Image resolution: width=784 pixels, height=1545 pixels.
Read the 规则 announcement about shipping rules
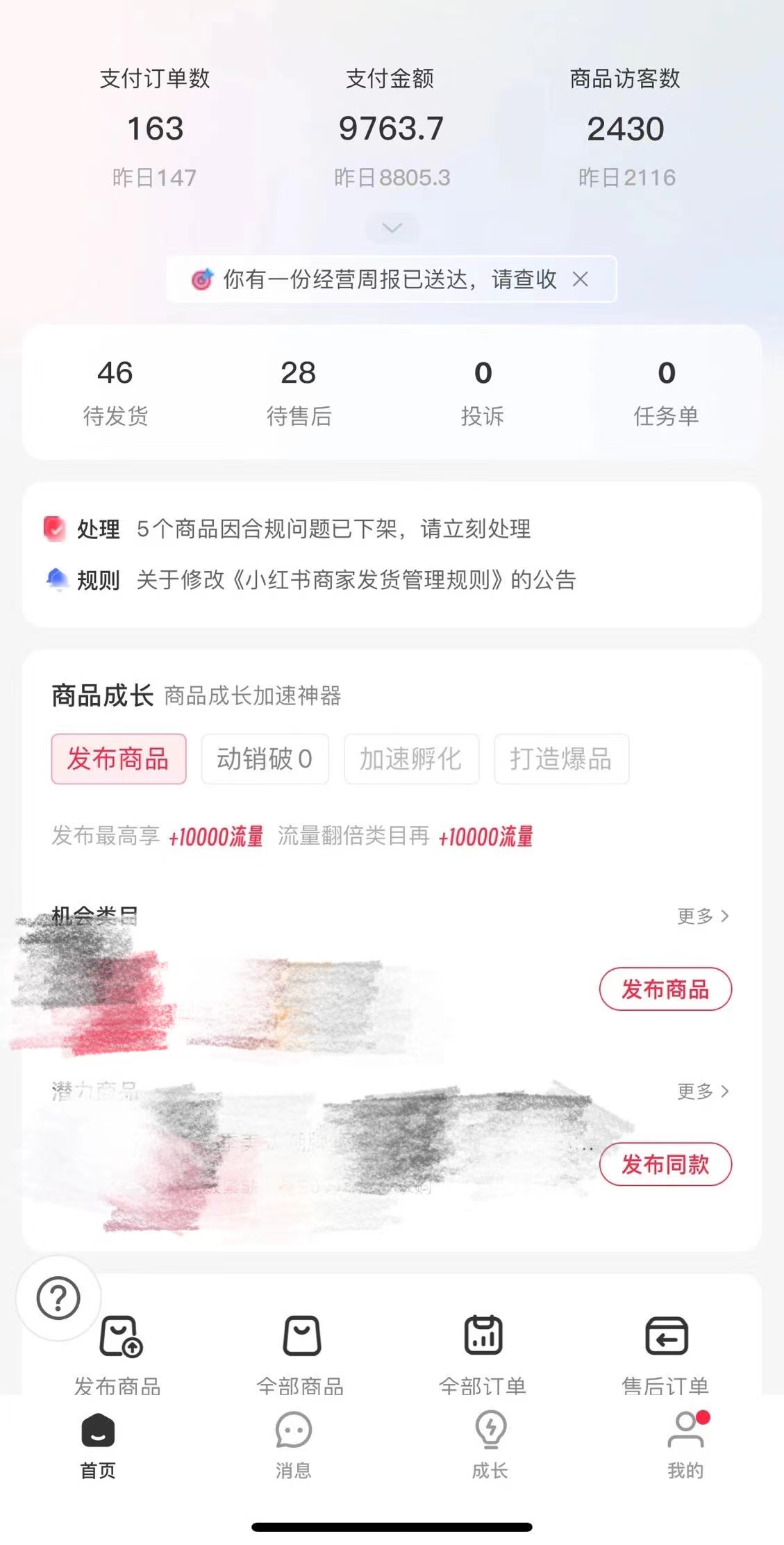(310, 579)
